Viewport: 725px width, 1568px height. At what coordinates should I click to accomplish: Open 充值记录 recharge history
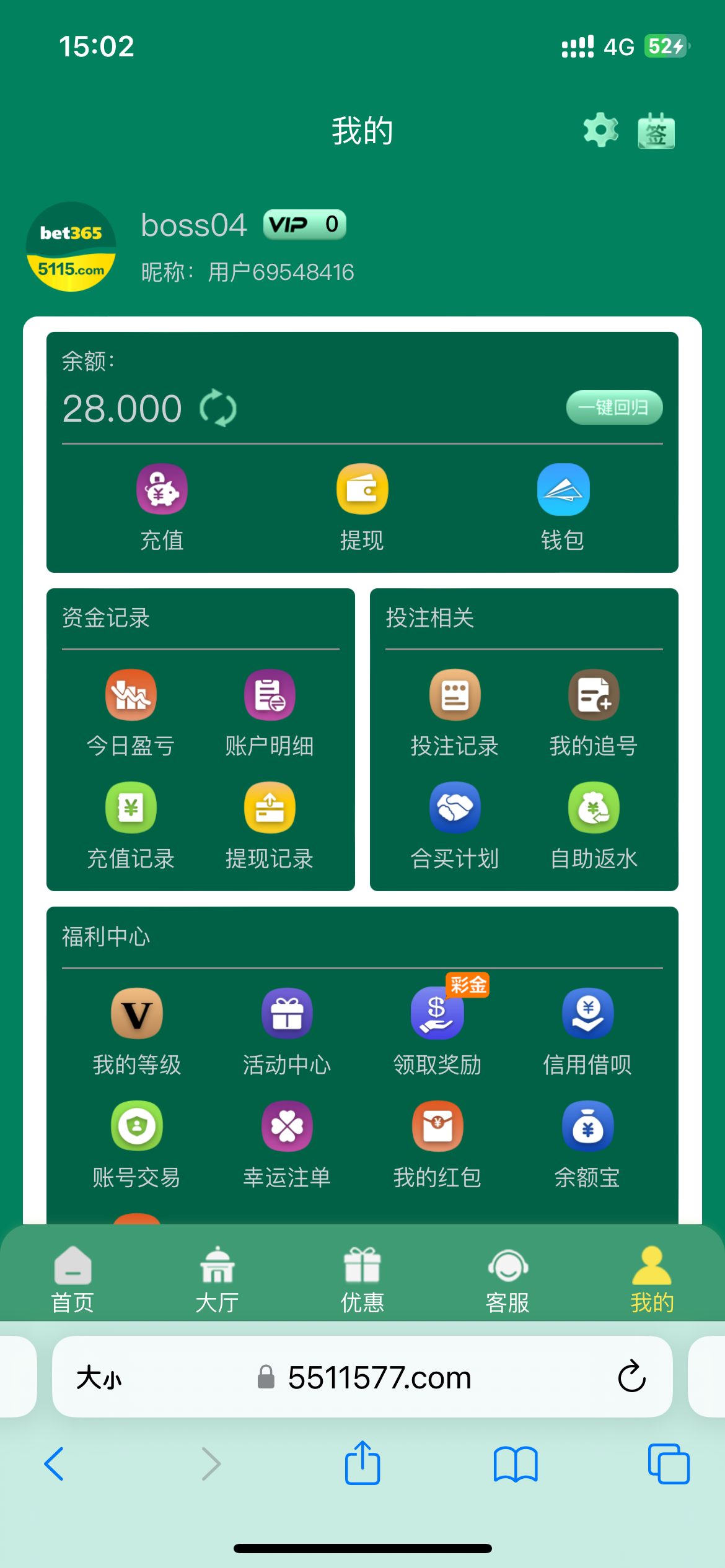point(131,825)
